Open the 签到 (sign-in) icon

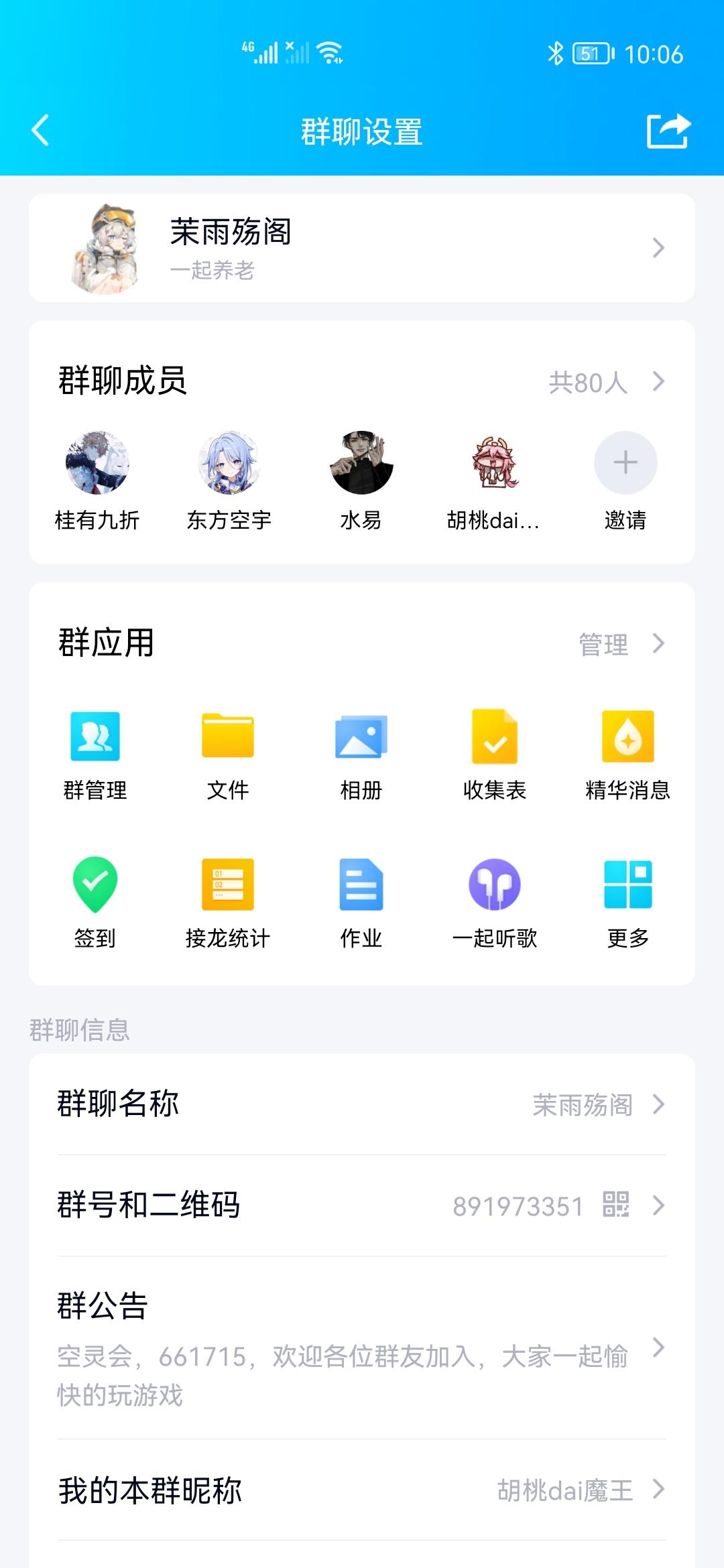[x=95, y=885]
